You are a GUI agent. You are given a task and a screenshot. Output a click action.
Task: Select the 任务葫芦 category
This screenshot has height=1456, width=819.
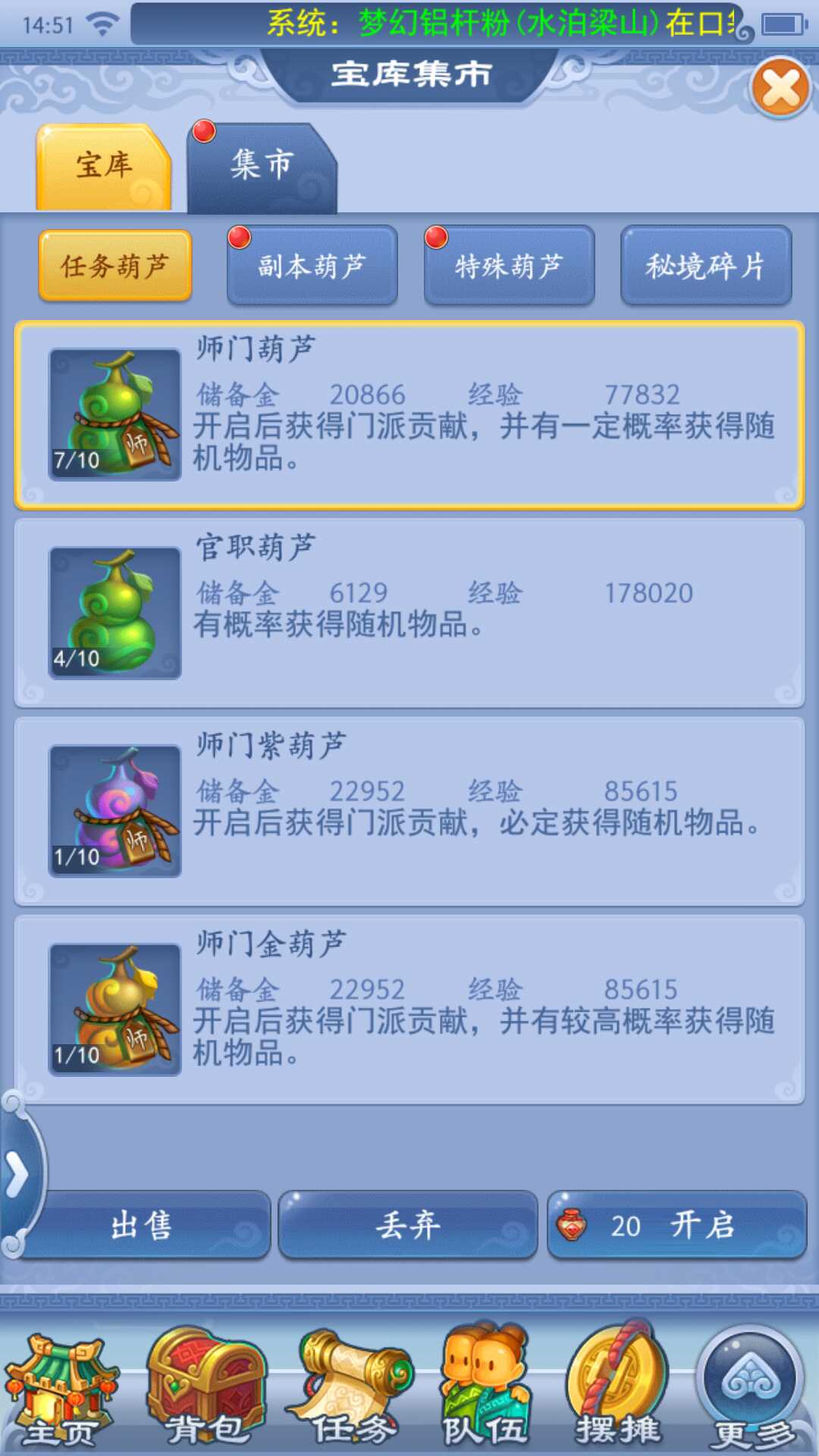click(115, 265)
